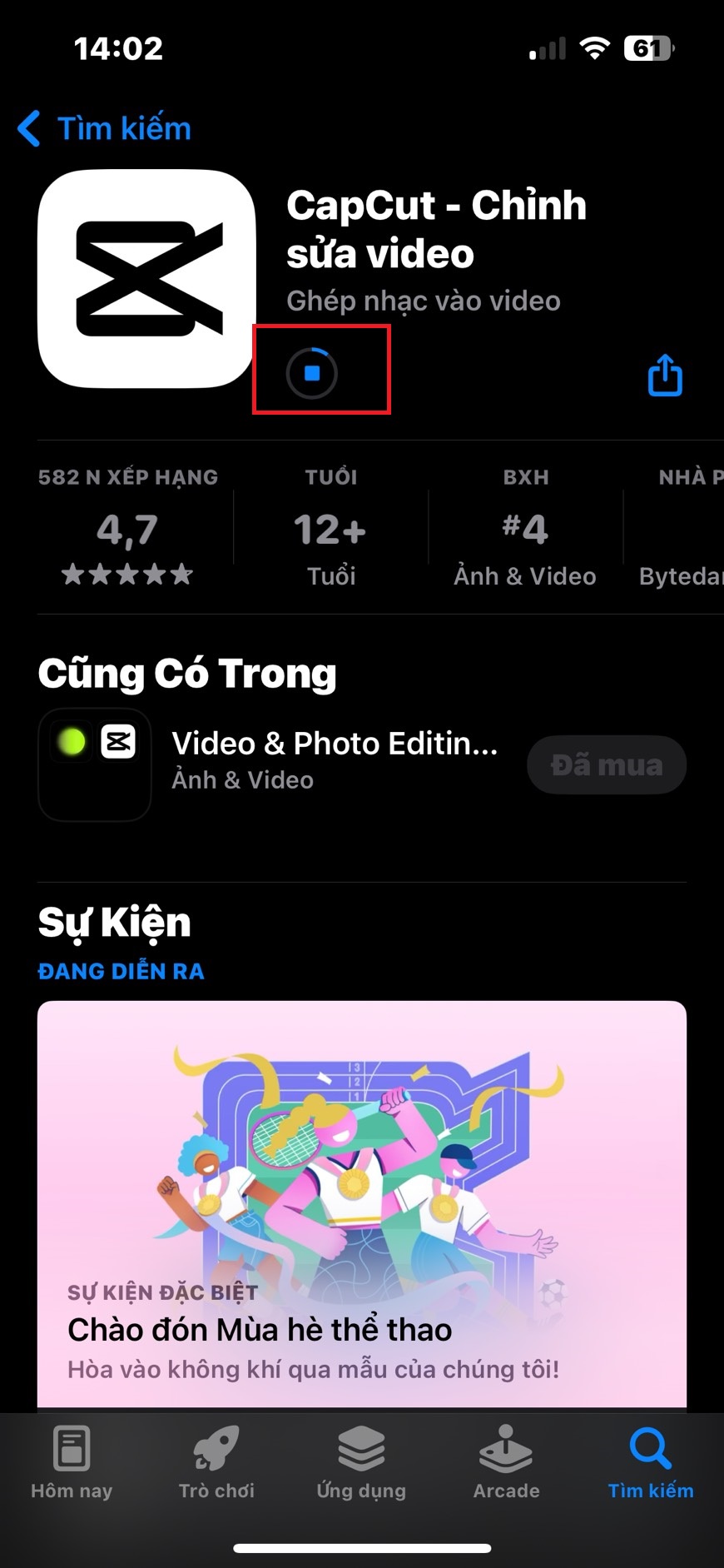Go back to Tìm kiếm results
724x1568 pixels.
pyautogui.click(x=106, y=129)
